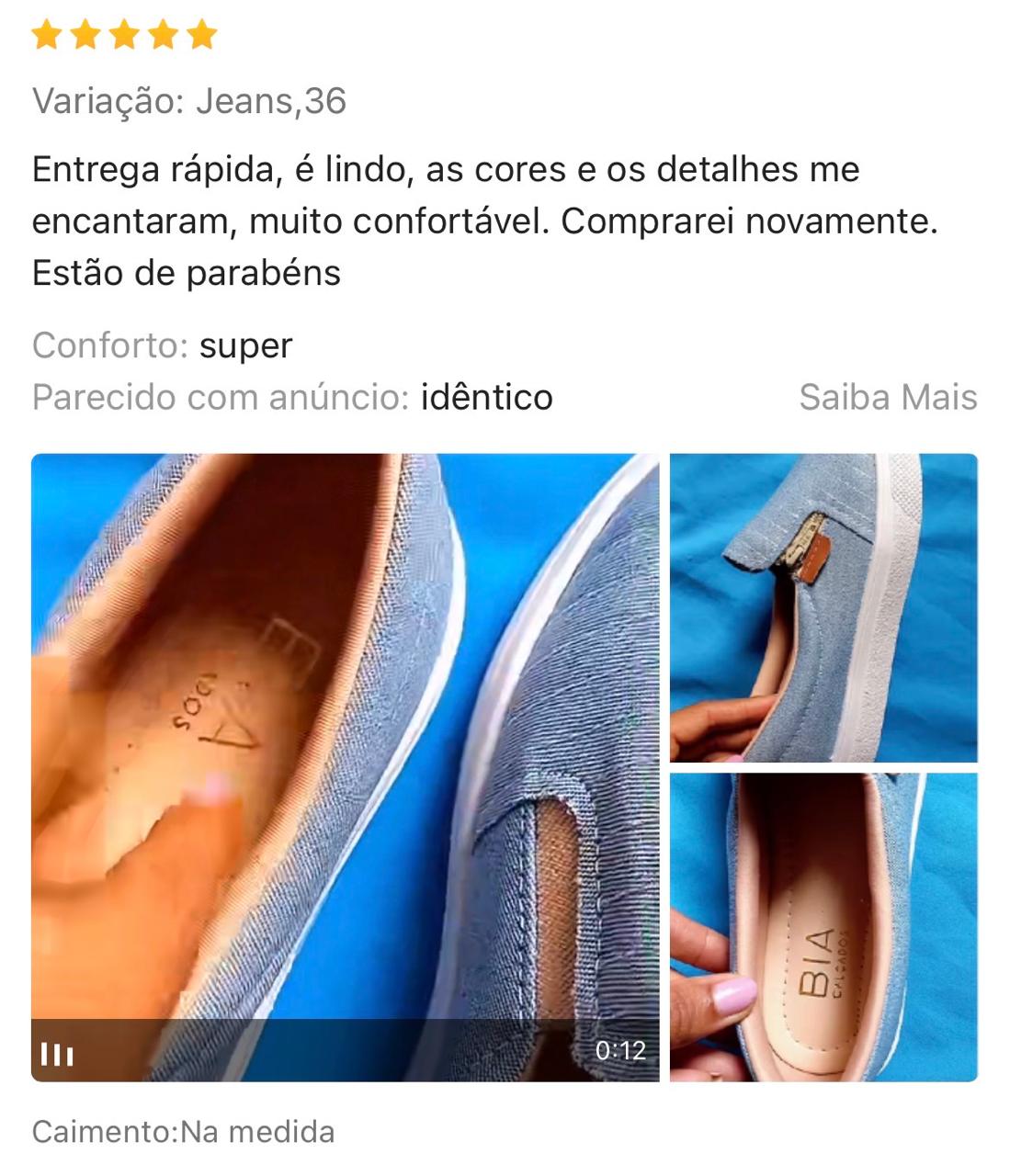The height and width of the screenshot is (1176, 1010).
Task: Click the idêntico value to expand details
Action: pos(486,398)
